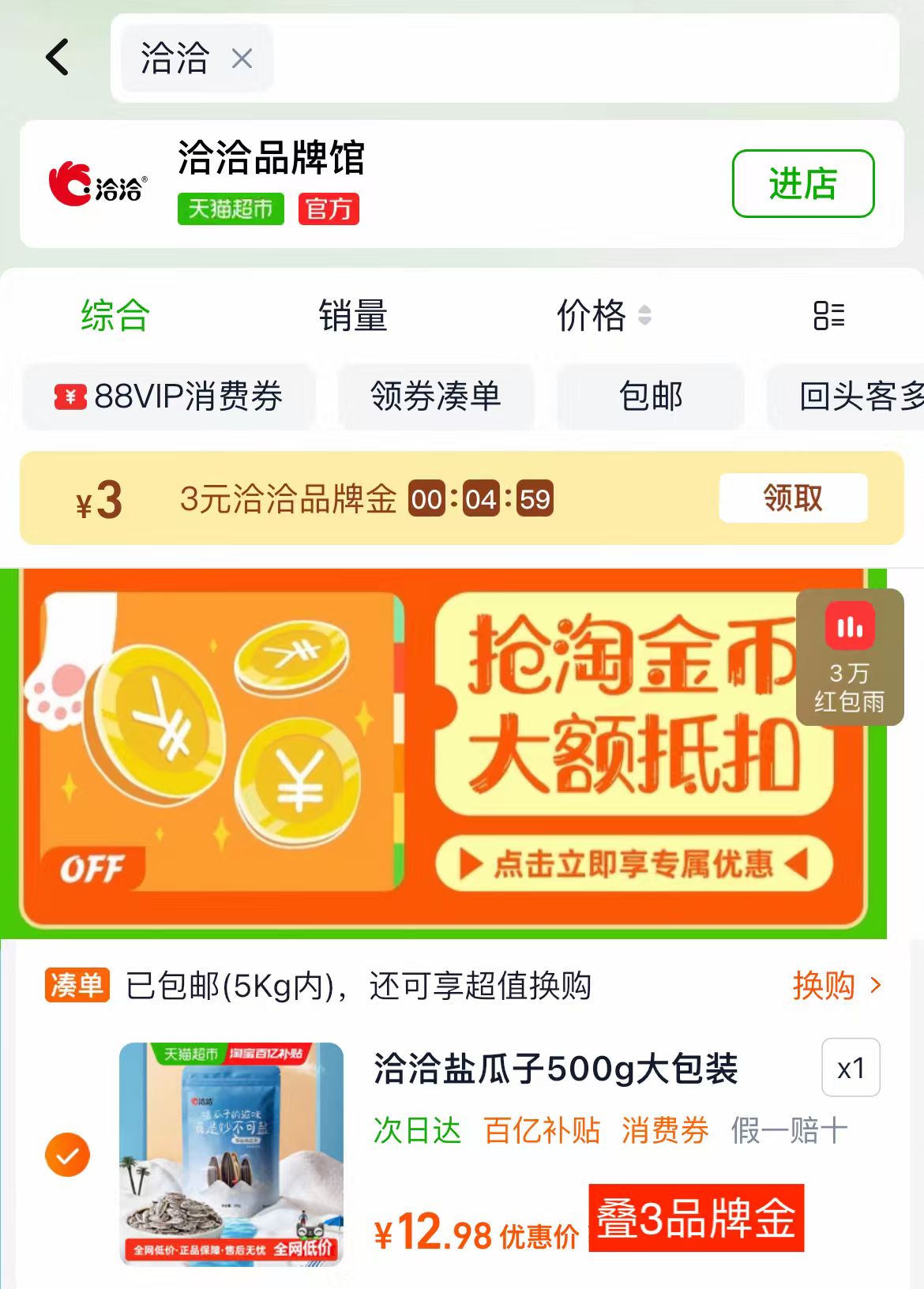924x1289 pixels.
Task: Open the grid layout view icon
Action: tap(831, 316)
